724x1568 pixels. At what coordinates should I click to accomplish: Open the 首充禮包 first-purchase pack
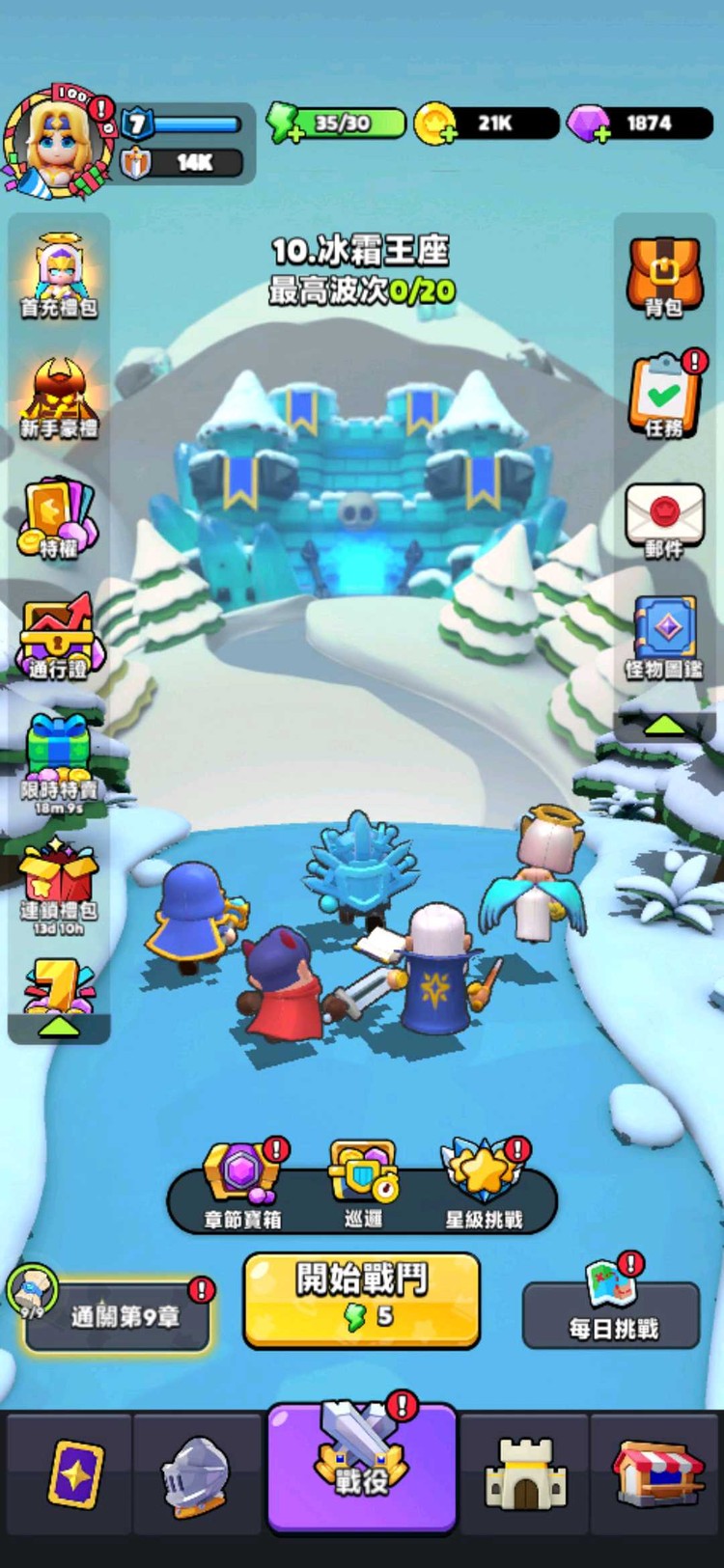[60, 276]
